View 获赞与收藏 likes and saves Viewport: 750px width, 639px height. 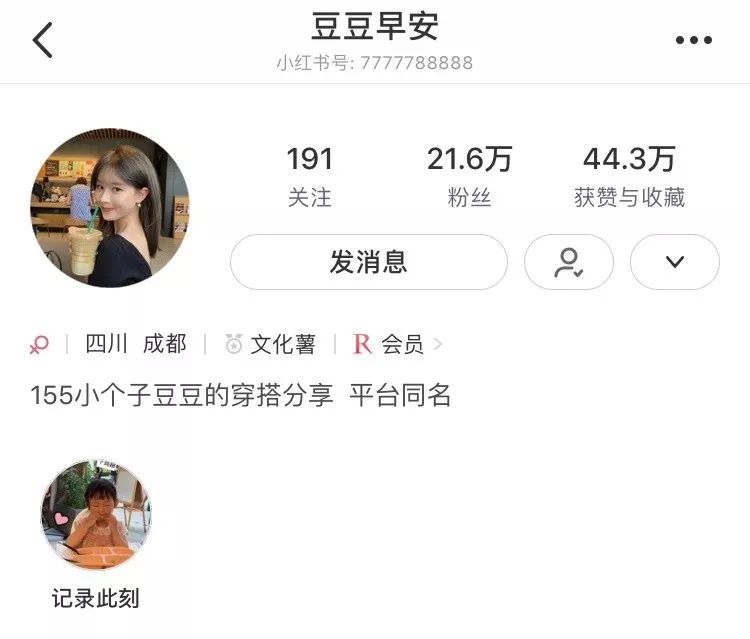629,176
